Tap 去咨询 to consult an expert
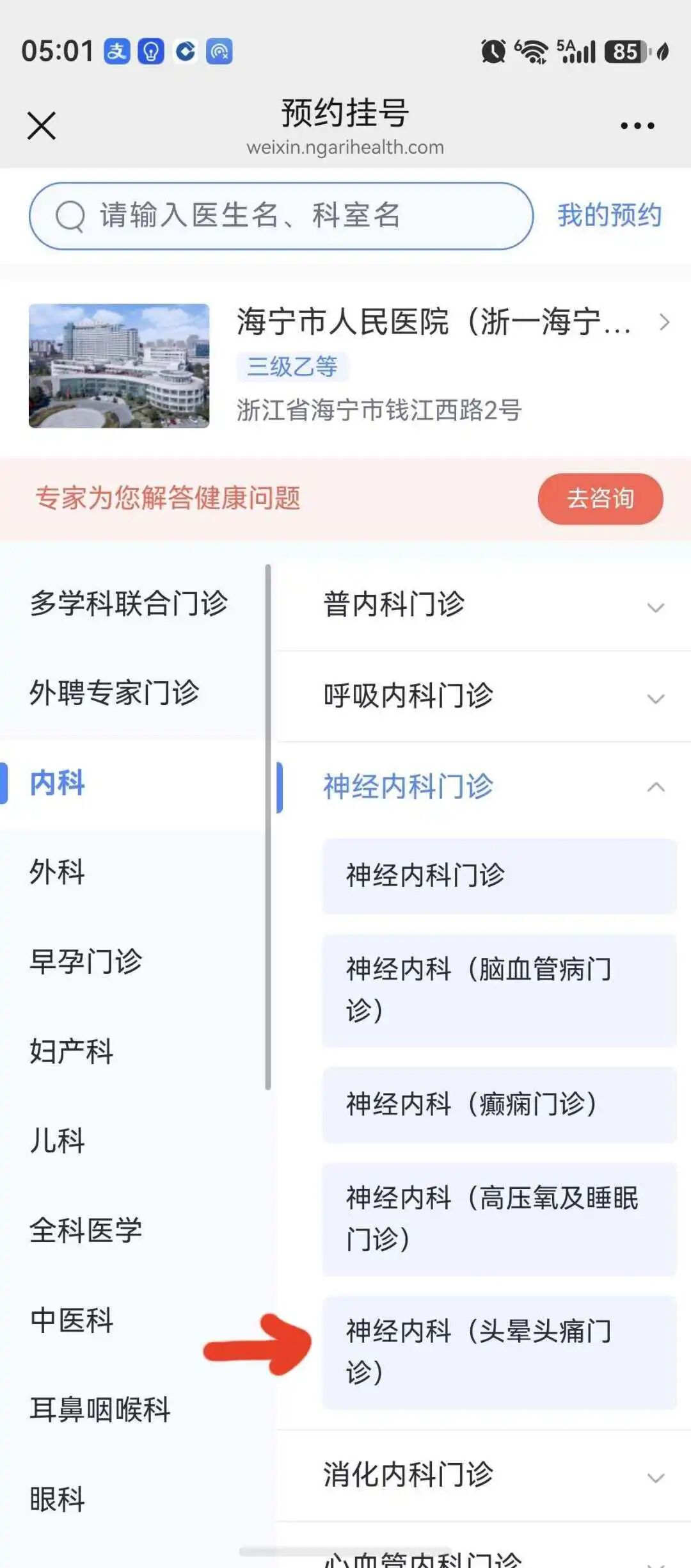691x1568 pixels. (600, 499)
